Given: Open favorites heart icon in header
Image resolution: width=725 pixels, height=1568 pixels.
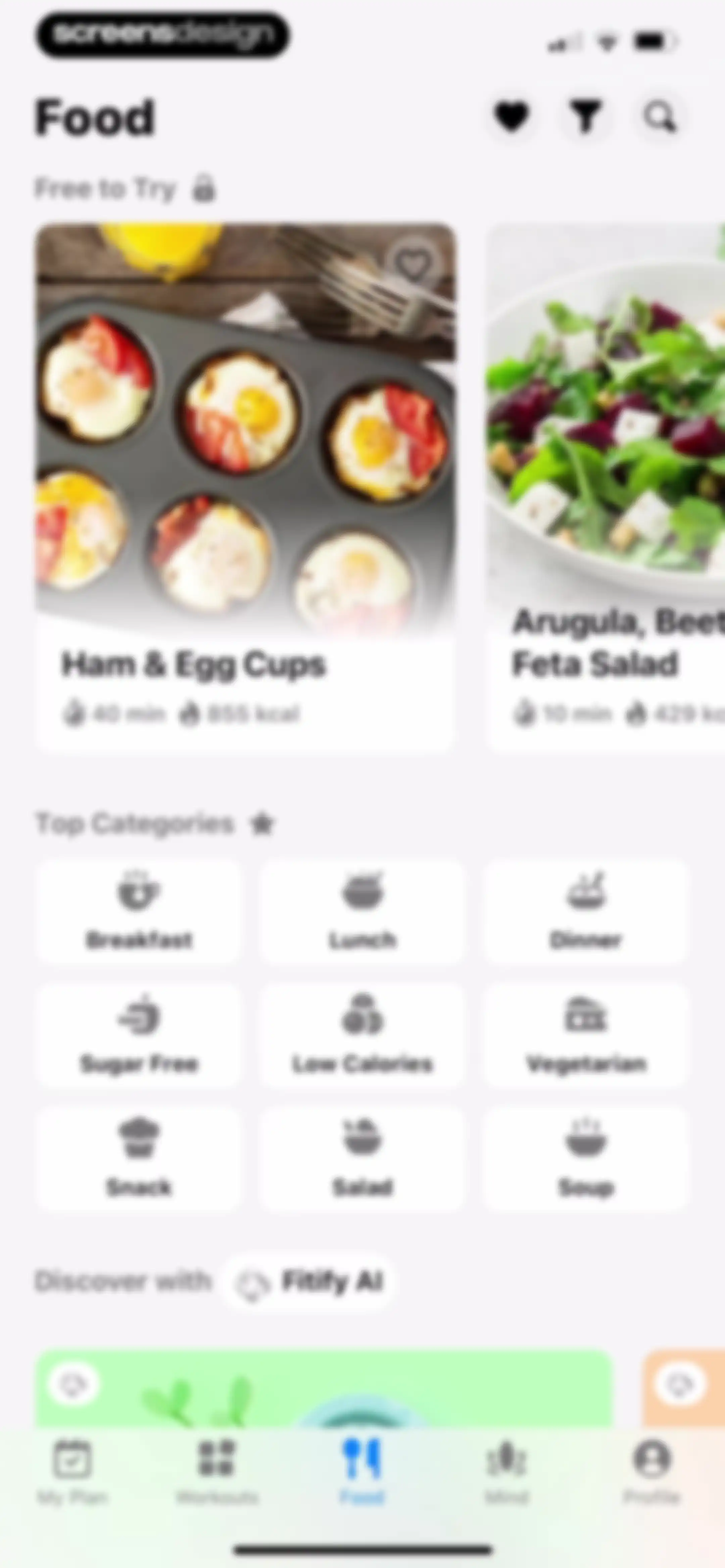Looking at the screenshot, I should [x=511, y=116].
